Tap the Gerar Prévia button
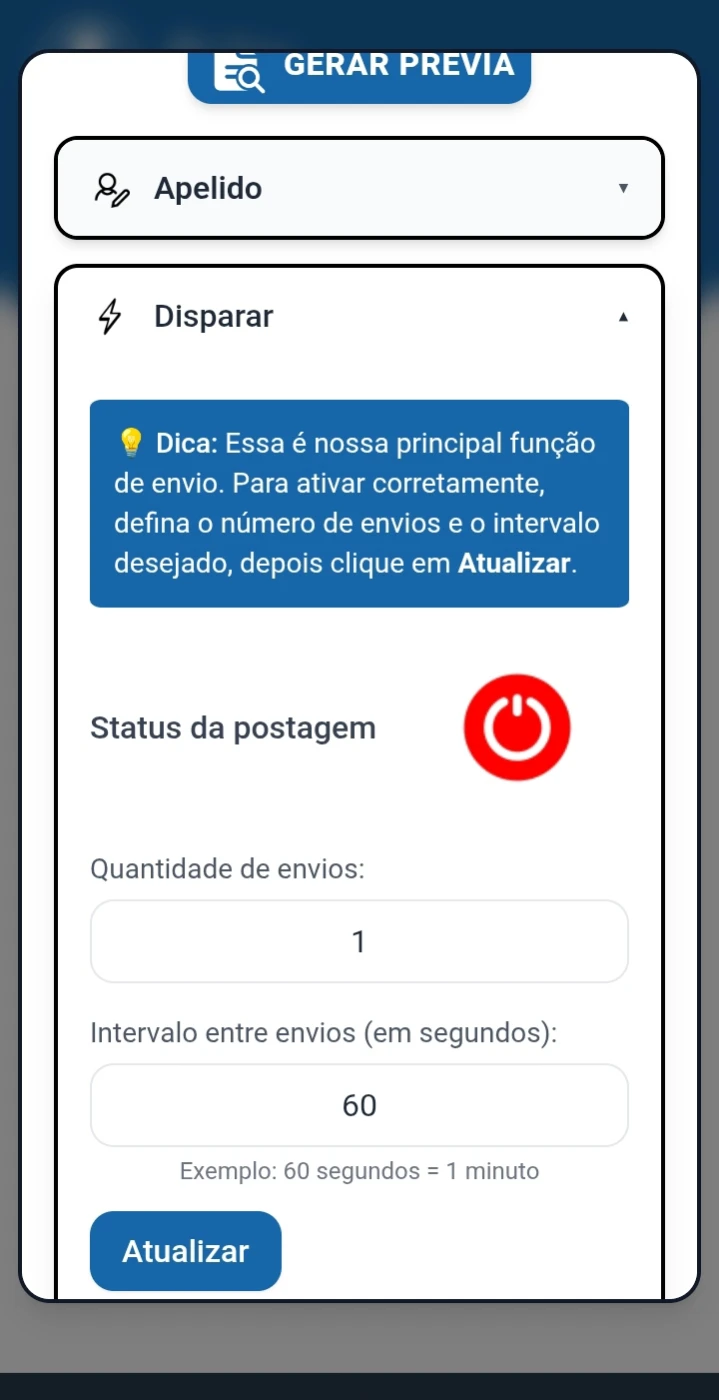 coord(359,76)
